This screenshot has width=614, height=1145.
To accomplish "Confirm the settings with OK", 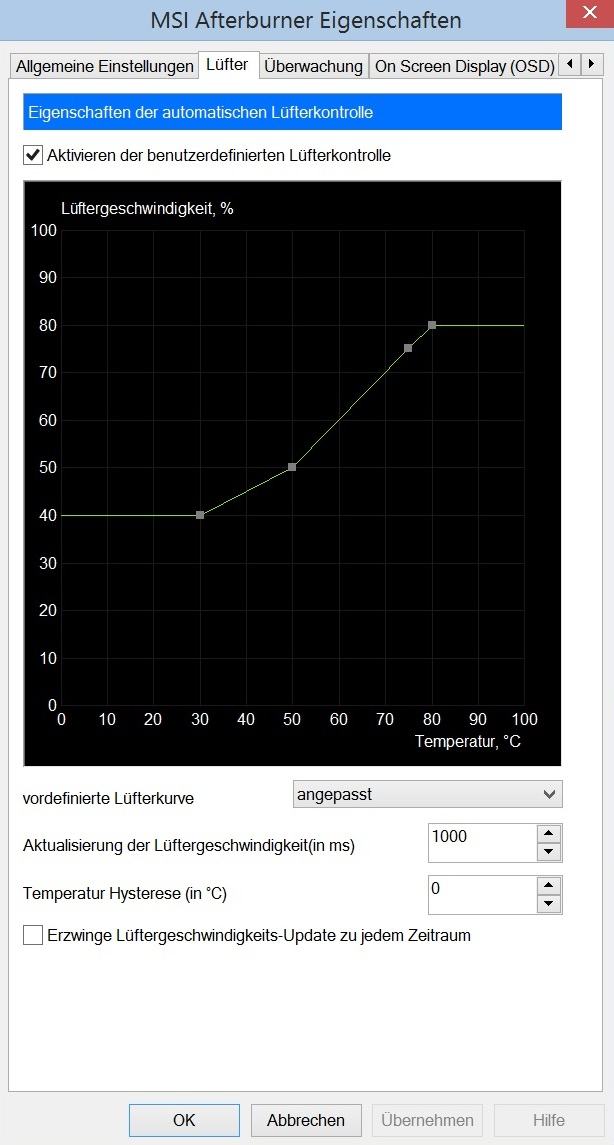I will pyautogui.click(x=184, y=1120).
